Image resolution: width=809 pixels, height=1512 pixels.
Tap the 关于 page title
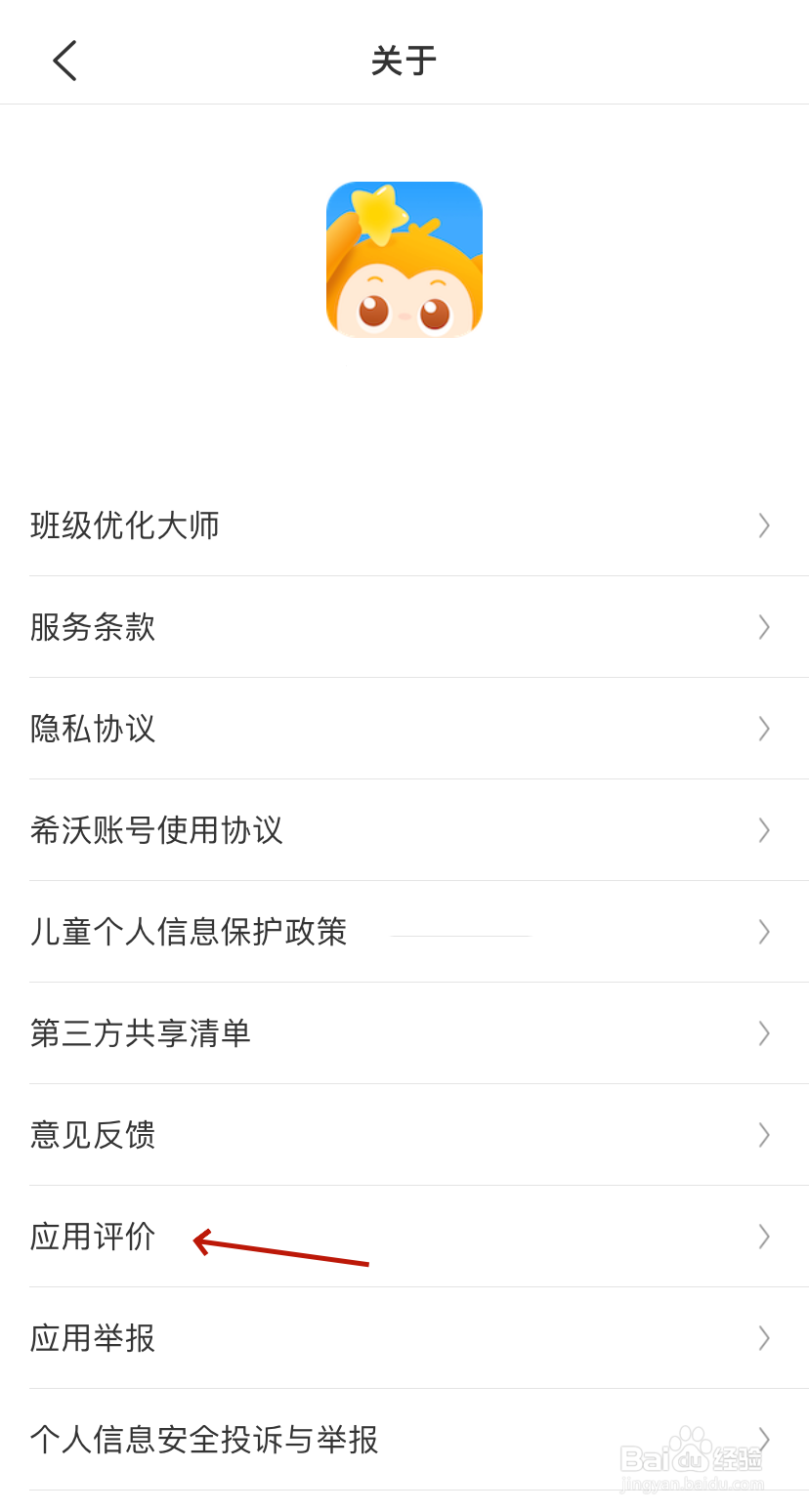point(404,61)
